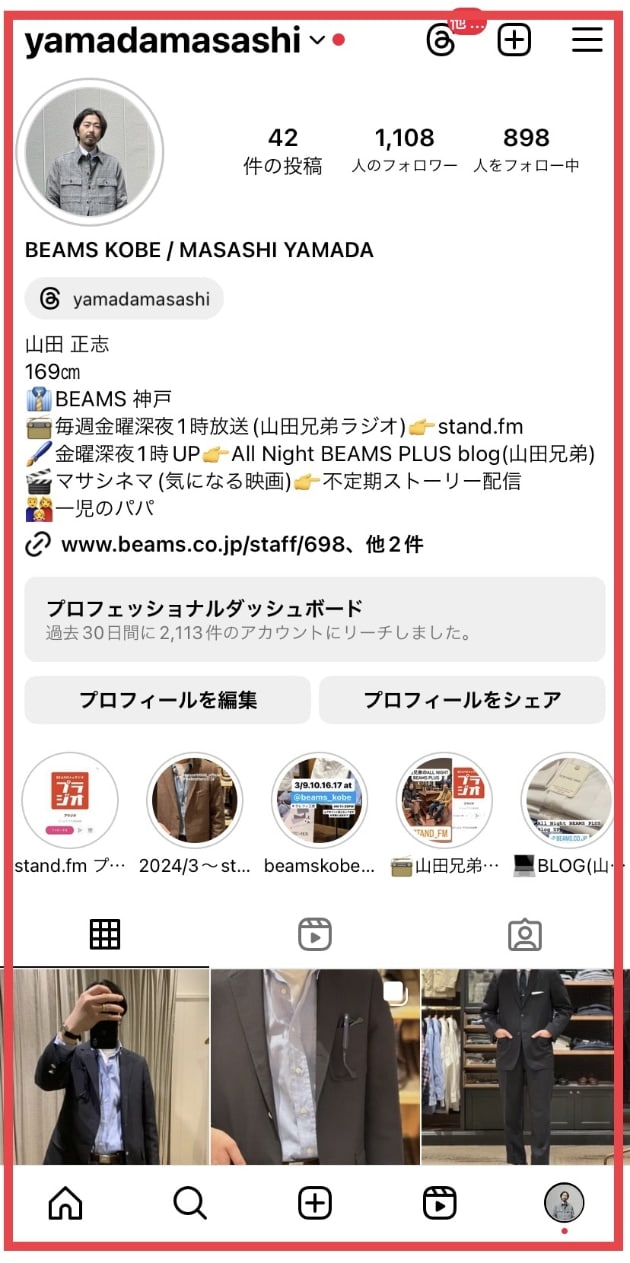Tap プロフィールをシェア button
630x1263 pixels.
click(461, 700)
